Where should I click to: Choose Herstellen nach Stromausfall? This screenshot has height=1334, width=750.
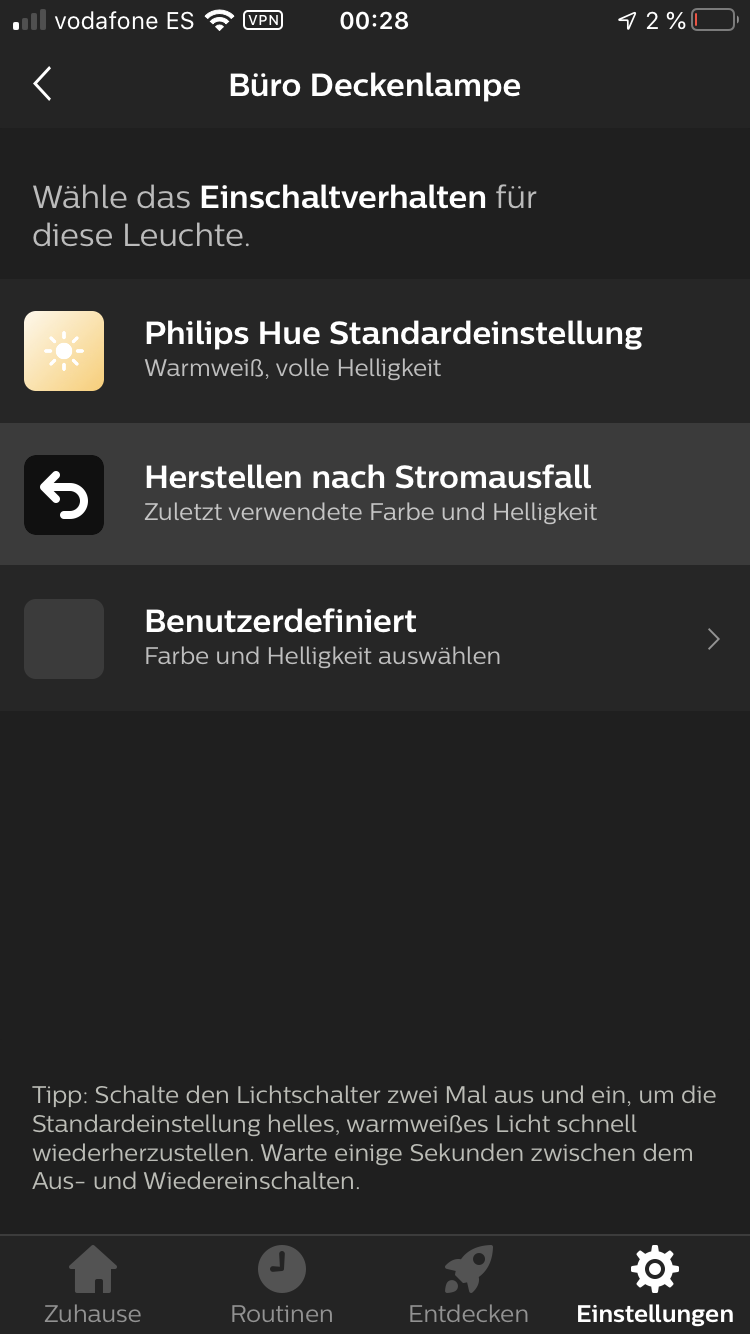[x=375, y=494]
